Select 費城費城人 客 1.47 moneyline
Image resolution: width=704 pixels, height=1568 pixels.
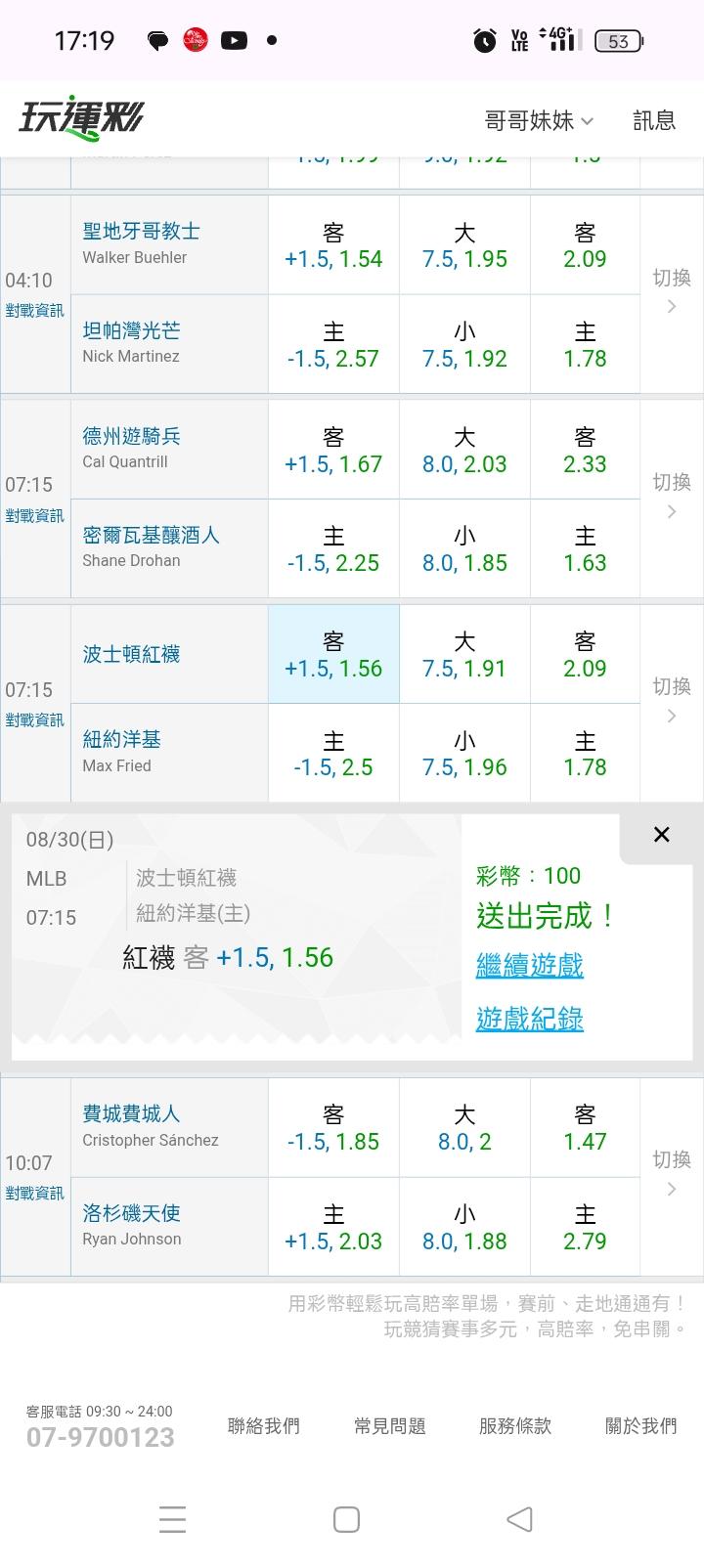pos(585,1127)
